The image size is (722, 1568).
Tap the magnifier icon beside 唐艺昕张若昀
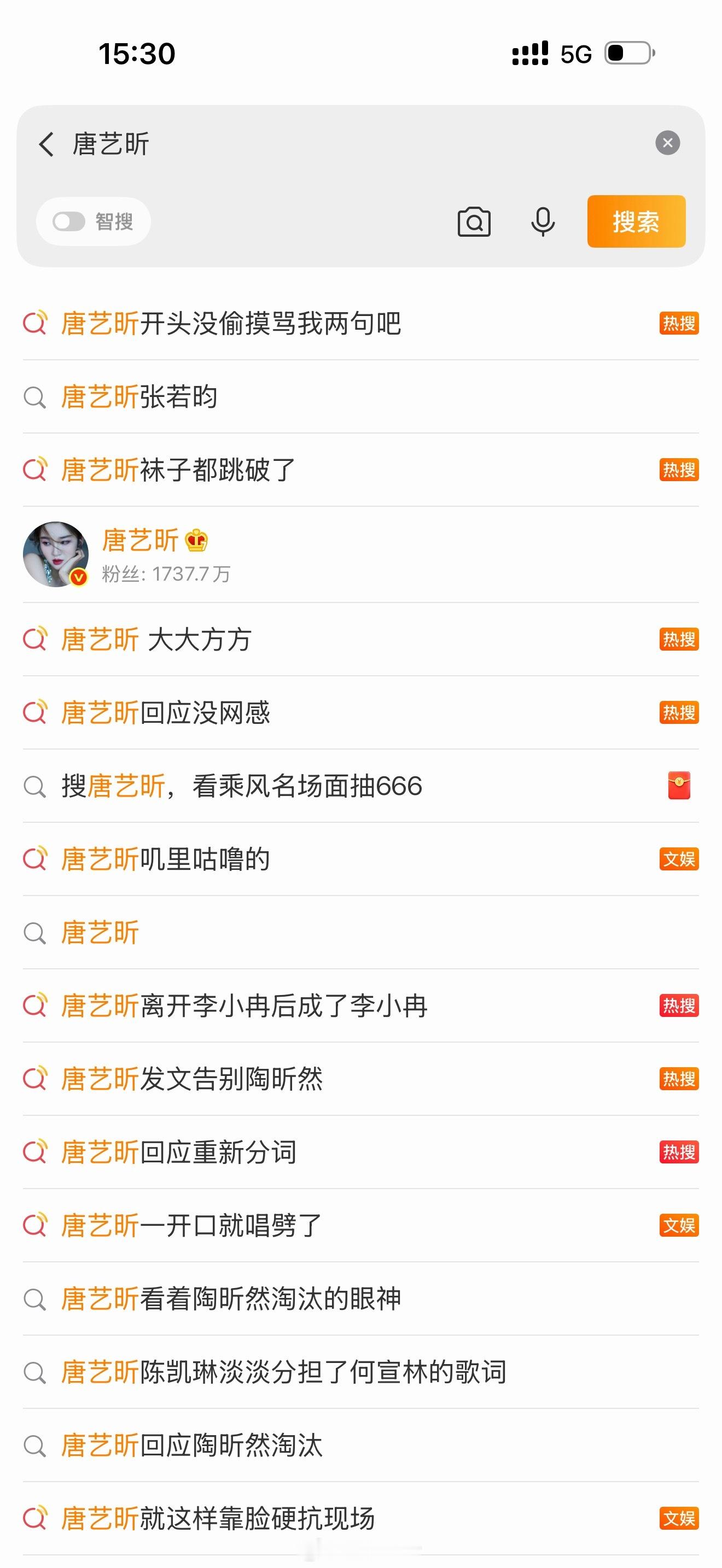[x=34, y=397]
